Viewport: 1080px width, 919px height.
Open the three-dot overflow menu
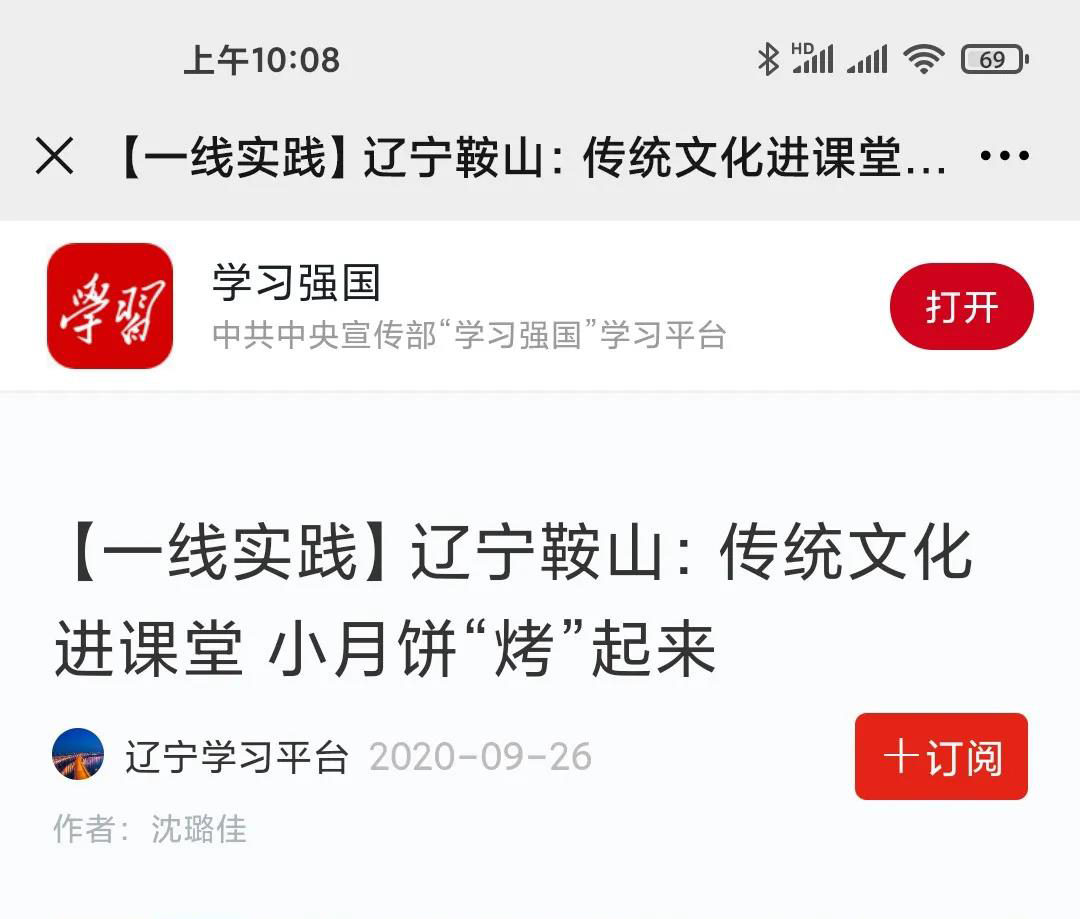click(x=1004, y=156)
